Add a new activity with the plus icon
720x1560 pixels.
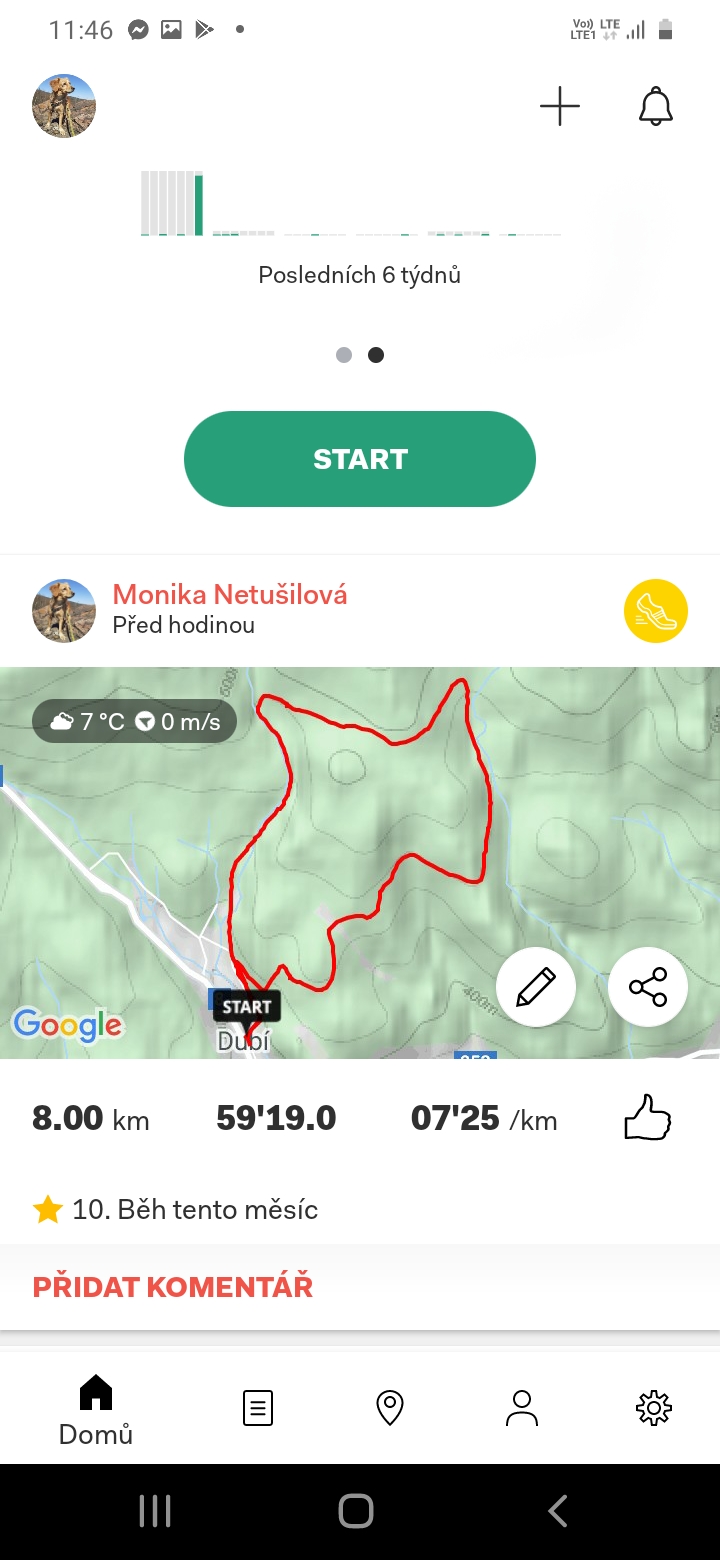560,106
